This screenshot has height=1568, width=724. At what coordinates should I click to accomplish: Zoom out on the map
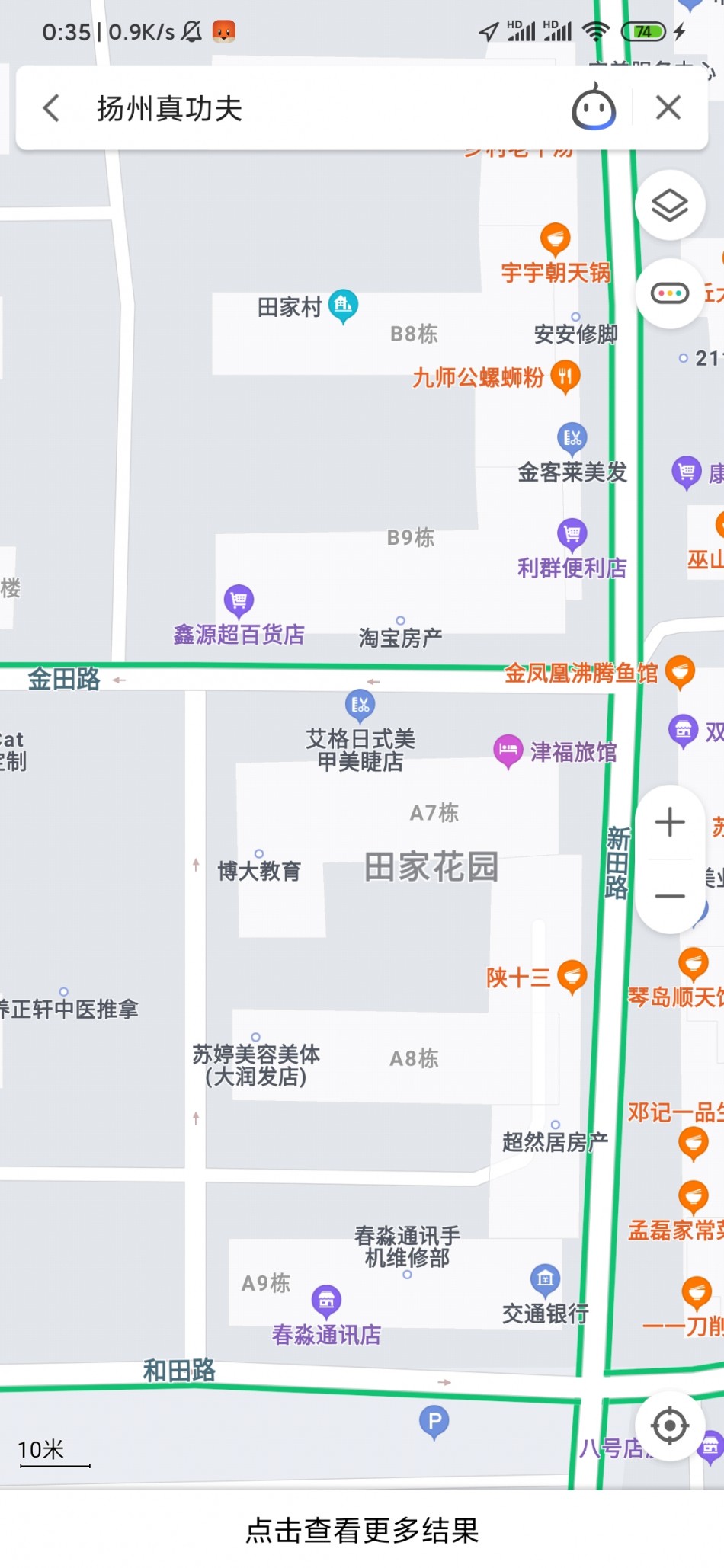[669, 896]
